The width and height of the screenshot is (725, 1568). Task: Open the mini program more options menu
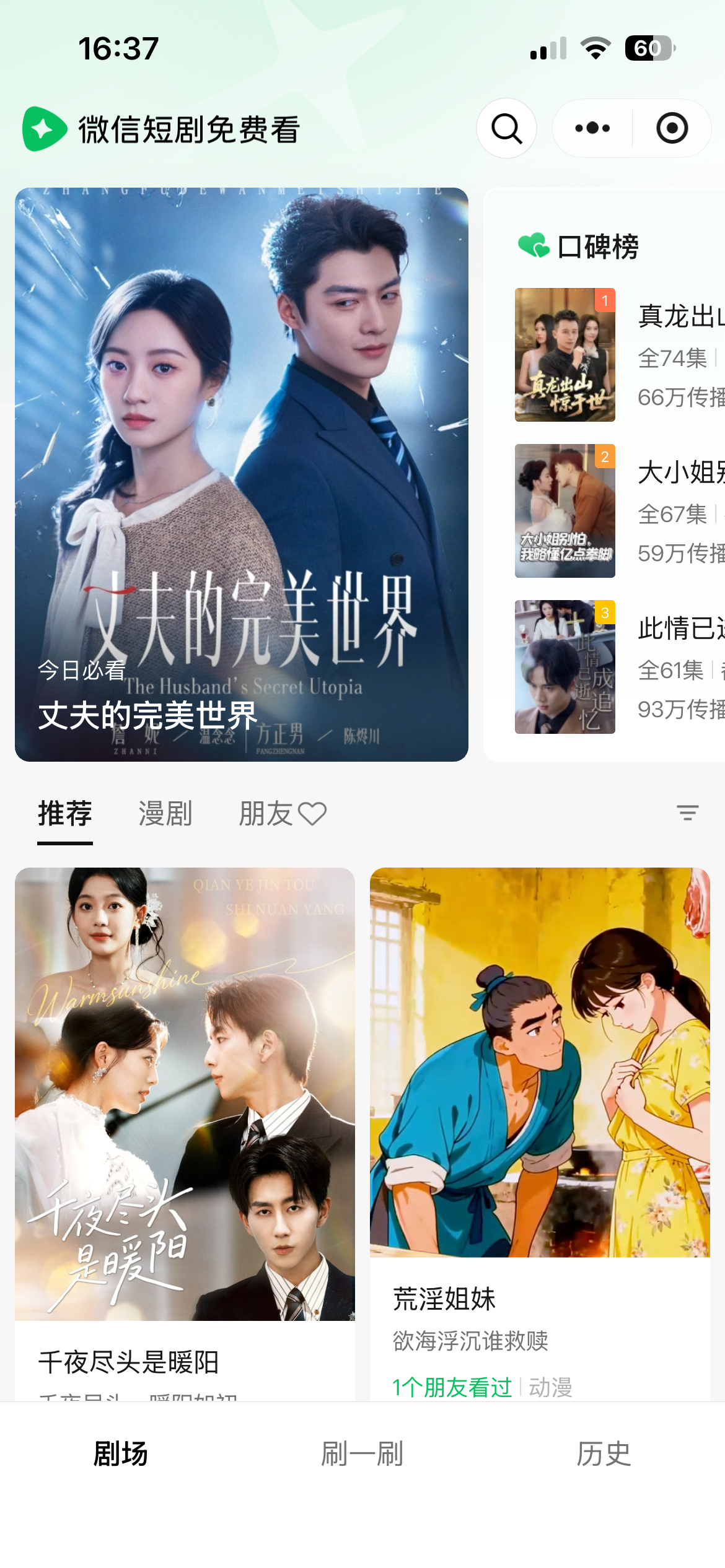pyautogui.click(x=592, y=129)
